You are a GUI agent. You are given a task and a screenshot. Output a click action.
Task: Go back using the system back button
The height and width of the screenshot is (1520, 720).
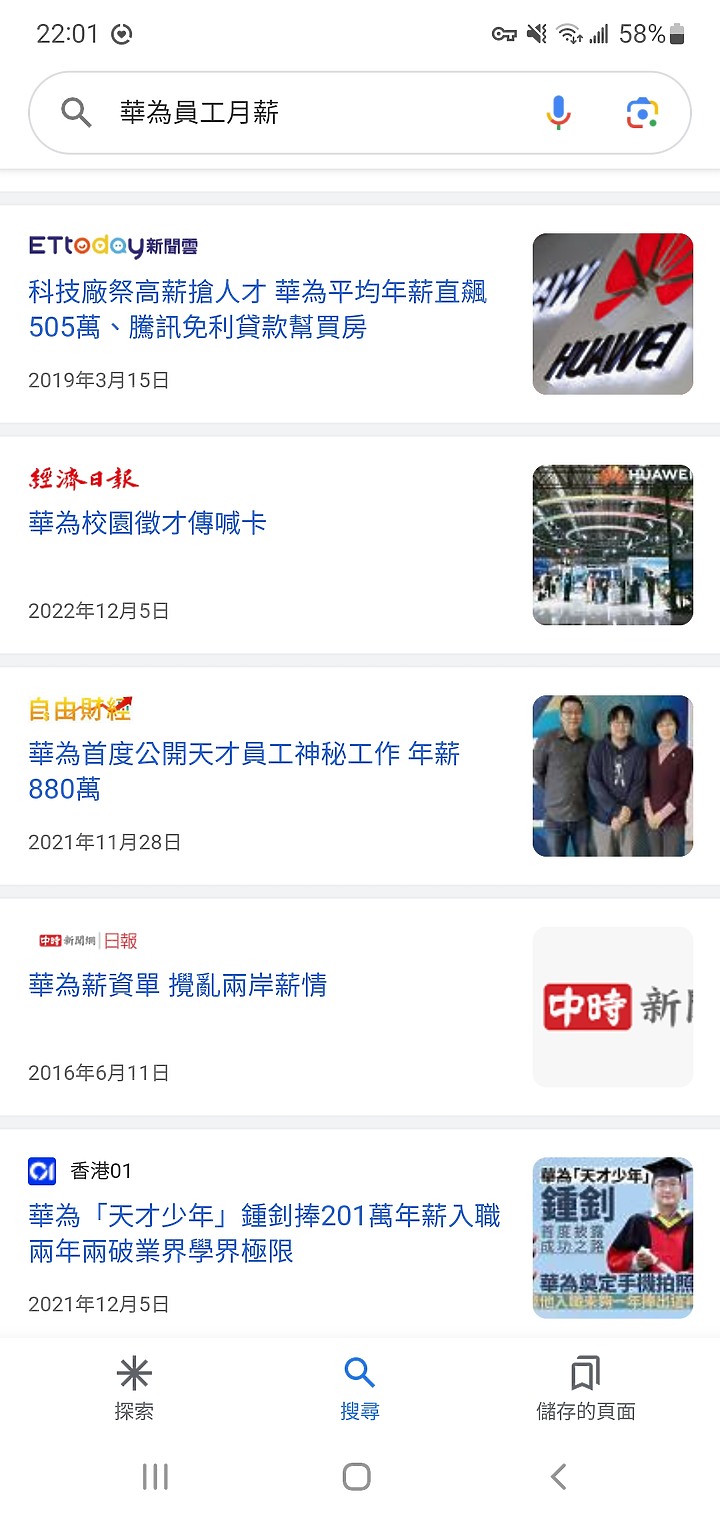pyautogui.click(x=559, y=1476)
